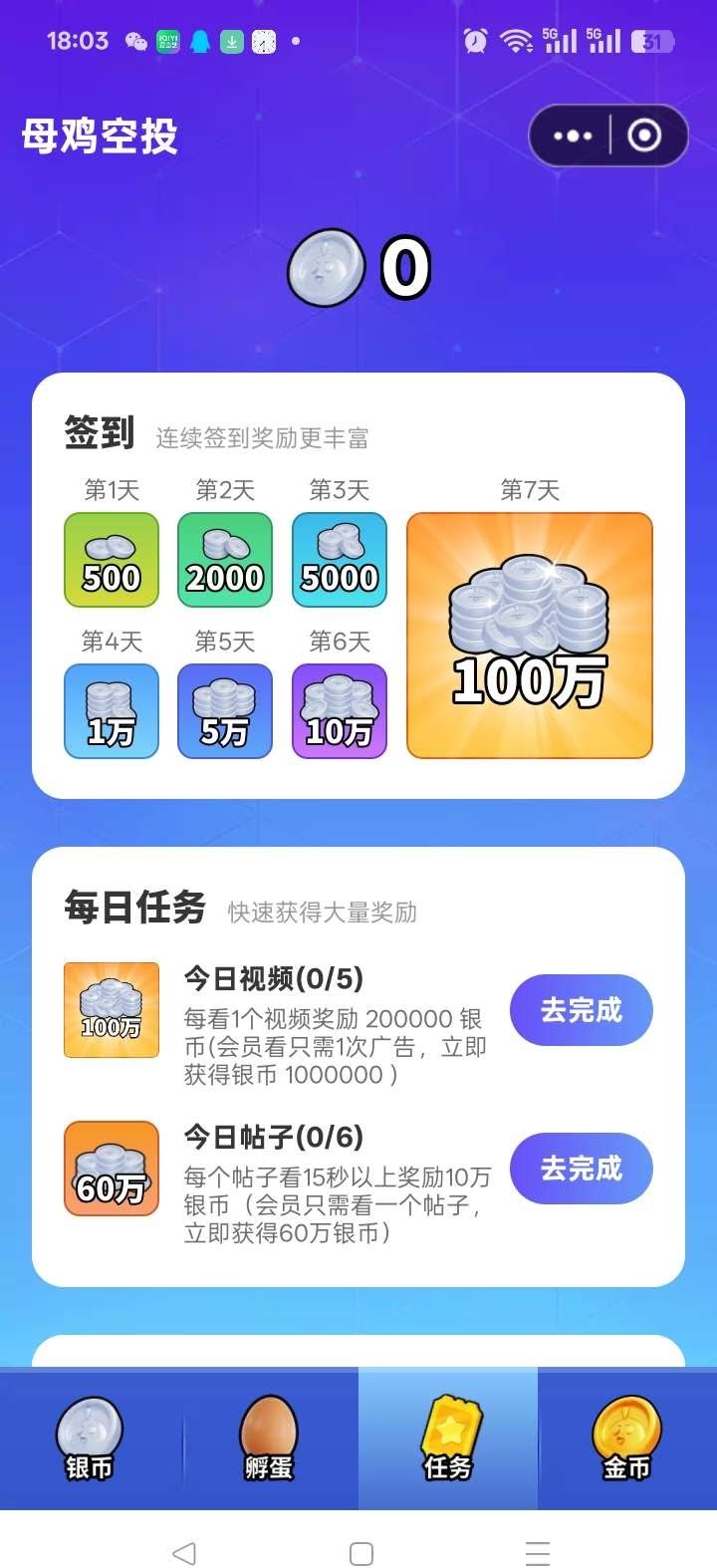The height and width of the screenshot is (1568, 717).
Task: Claim the Day 1 sign-in reward of 500
Action: [x=112, y=560]
